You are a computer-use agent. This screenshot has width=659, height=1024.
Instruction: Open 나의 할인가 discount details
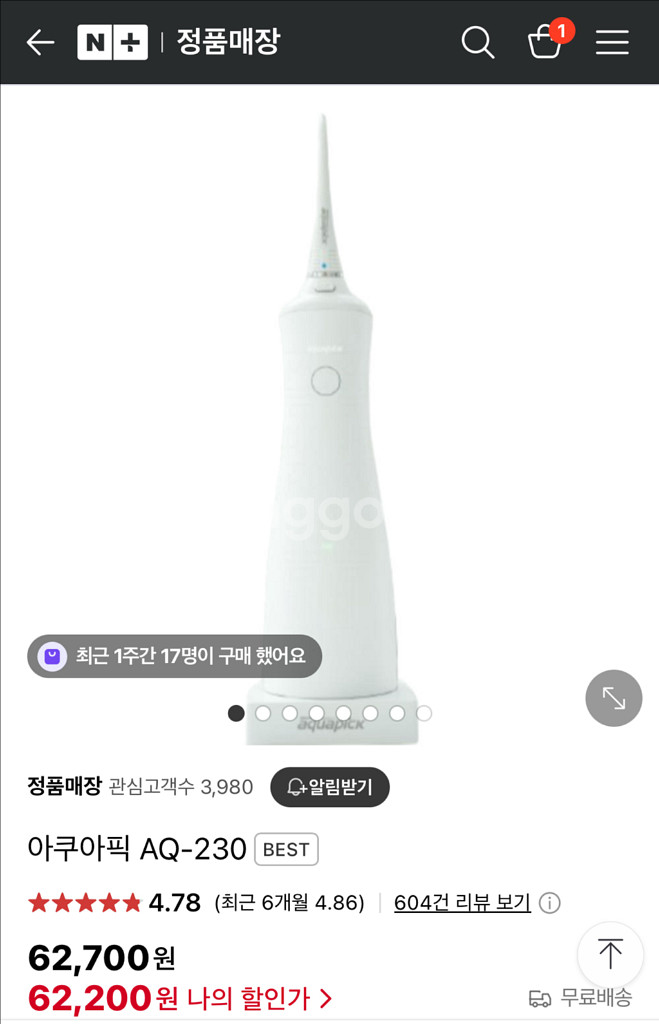click(259, 998)
